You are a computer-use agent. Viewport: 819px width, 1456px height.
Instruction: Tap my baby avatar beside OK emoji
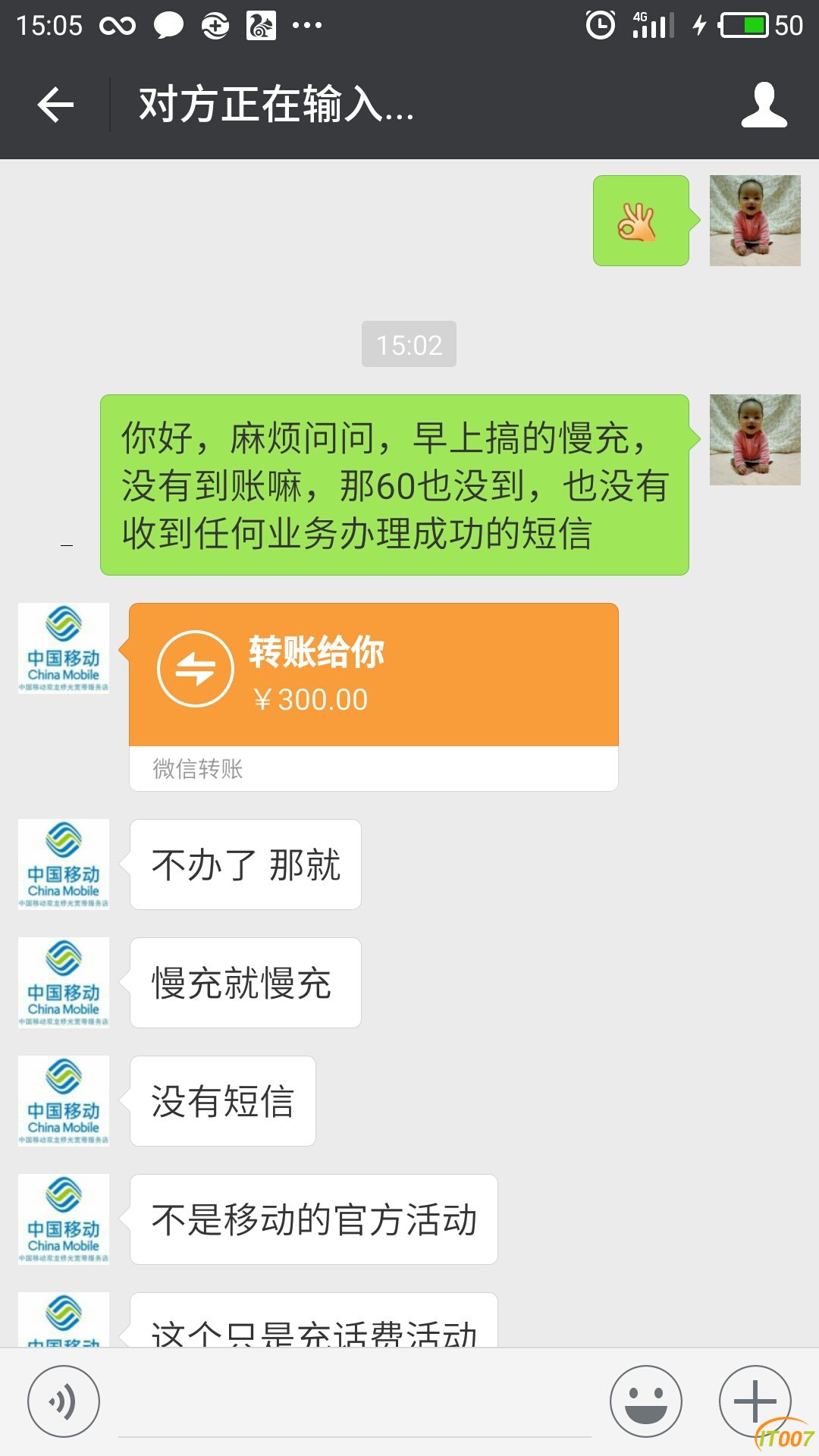click(755, 221)
